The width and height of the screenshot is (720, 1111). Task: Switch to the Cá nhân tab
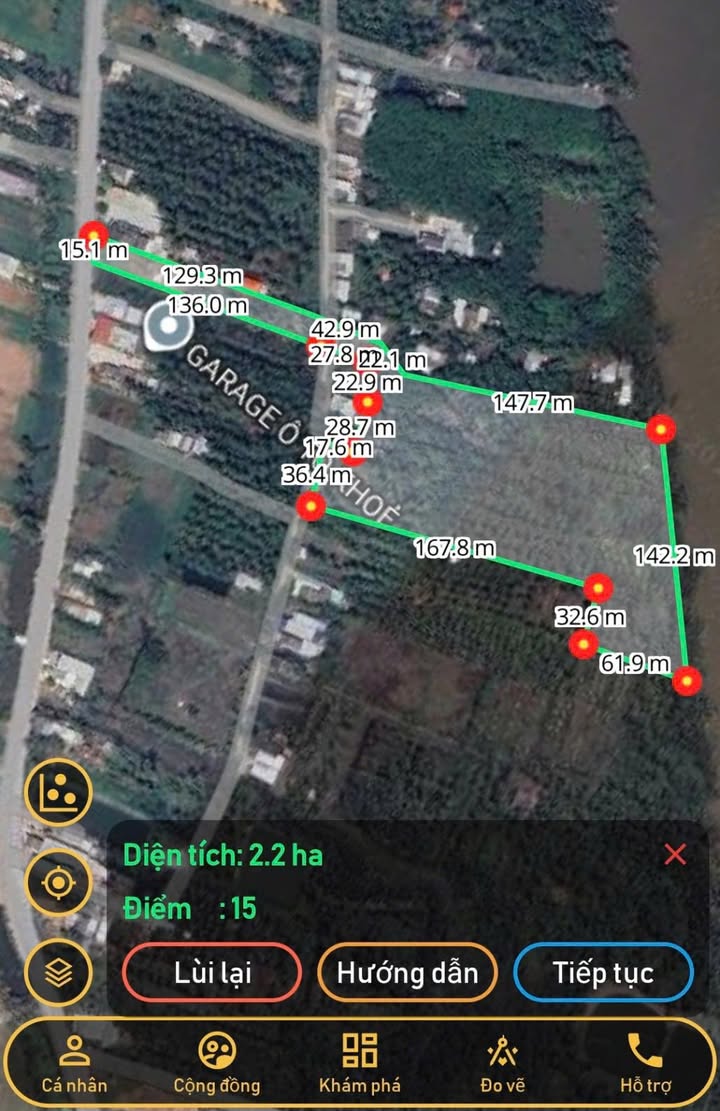pos(74,1064)
